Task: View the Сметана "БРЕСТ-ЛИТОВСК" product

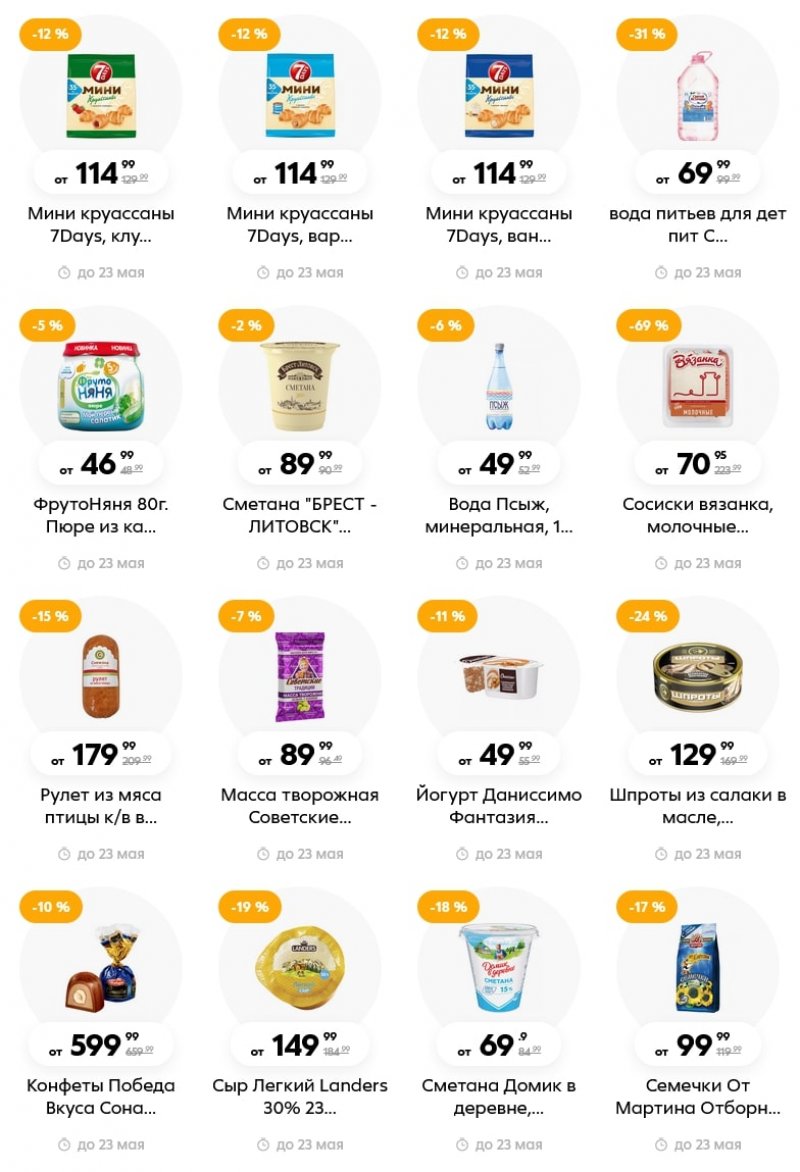Action: click(299, 385)
